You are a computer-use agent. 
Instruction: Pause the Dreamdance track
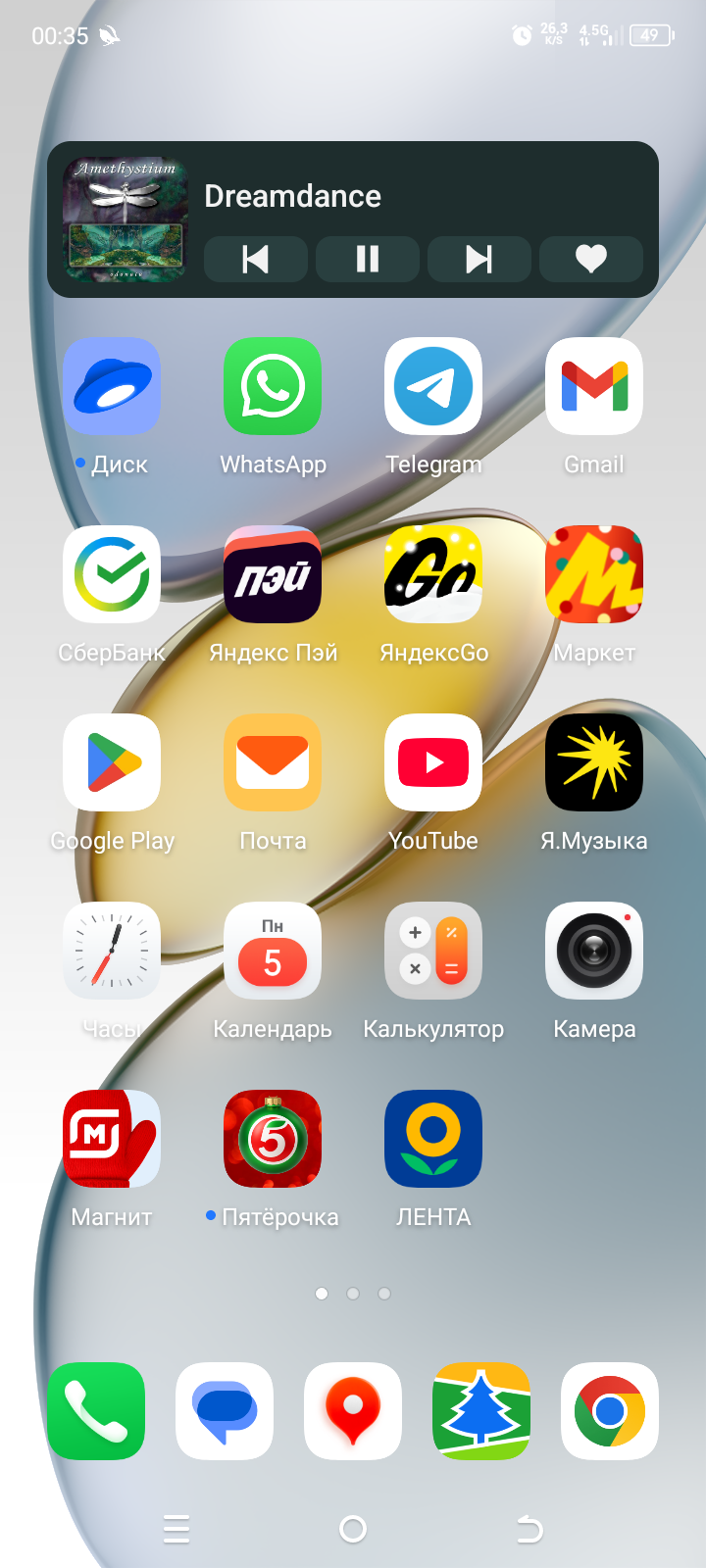(x=367, y=259)
